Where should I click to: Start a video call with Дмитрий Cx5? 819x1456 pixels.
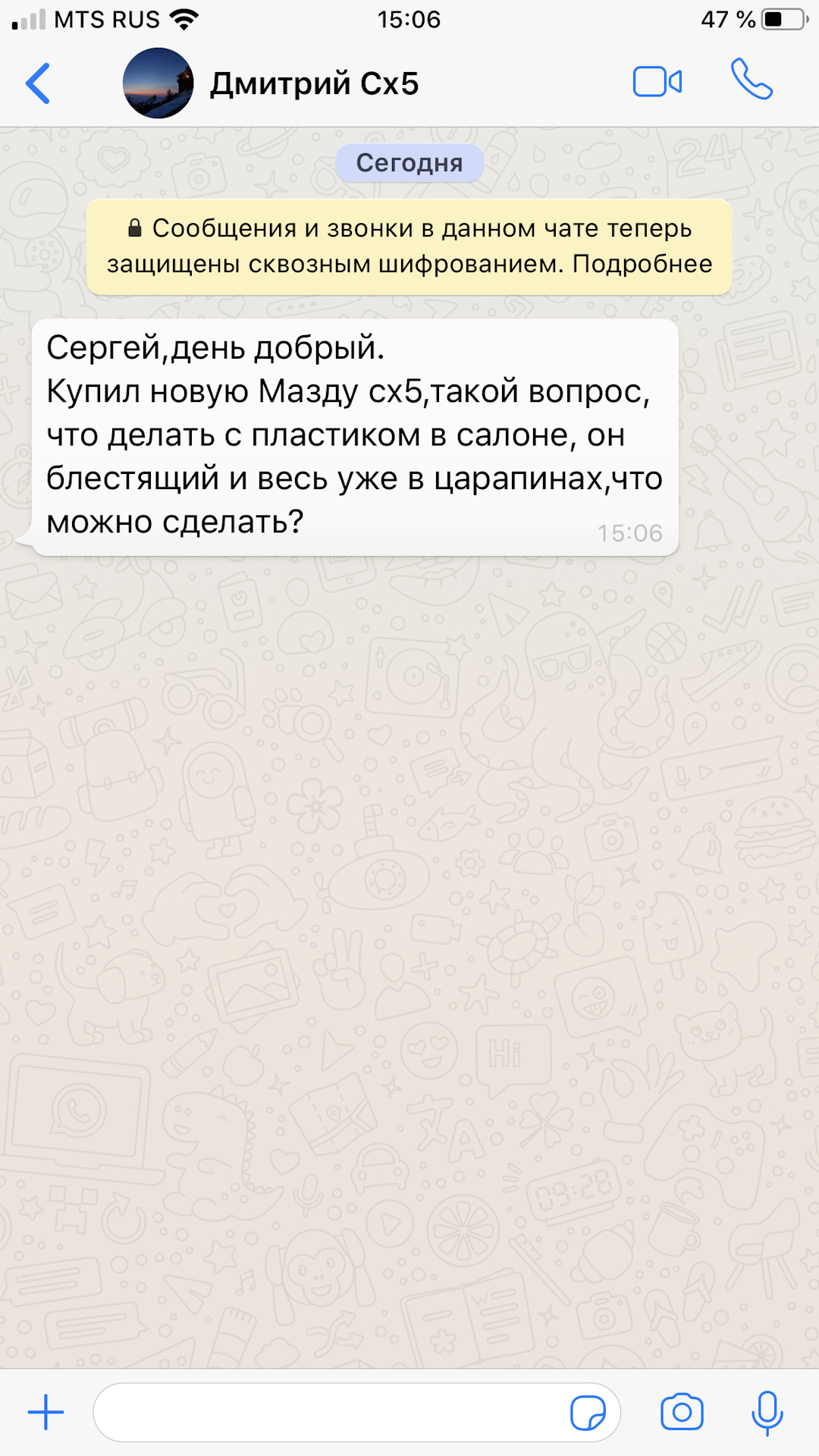pyautogui.click(x=657, y=82)
